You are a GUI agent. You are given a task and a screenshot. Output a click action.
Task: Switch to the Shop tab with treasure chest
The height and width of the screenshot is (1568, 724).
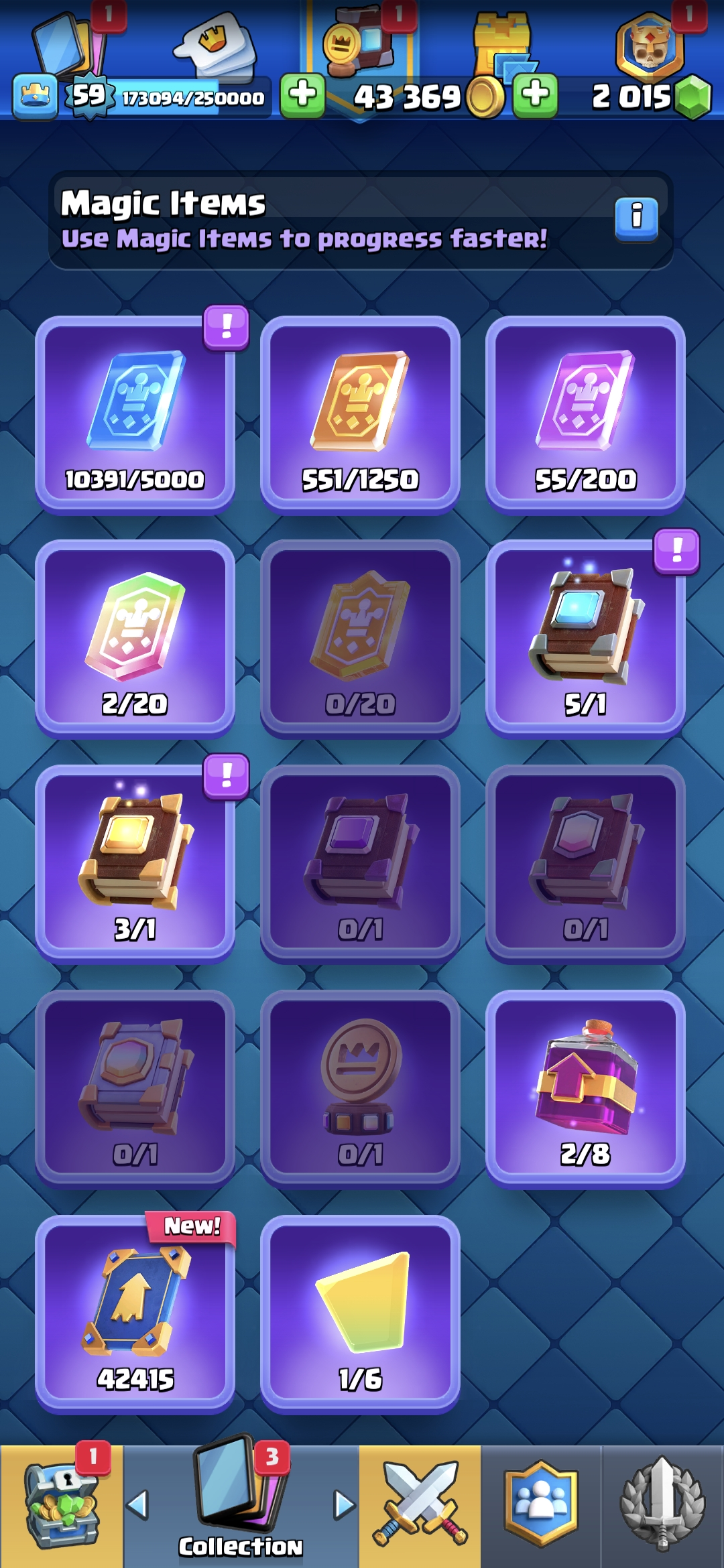61,1506
